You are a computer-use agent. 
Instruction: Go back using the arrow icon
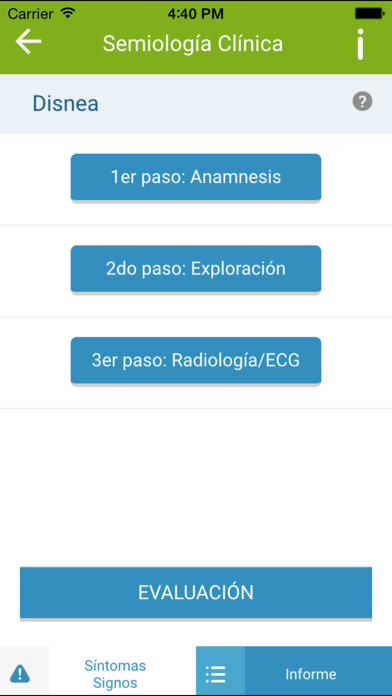tap(28, 41)
